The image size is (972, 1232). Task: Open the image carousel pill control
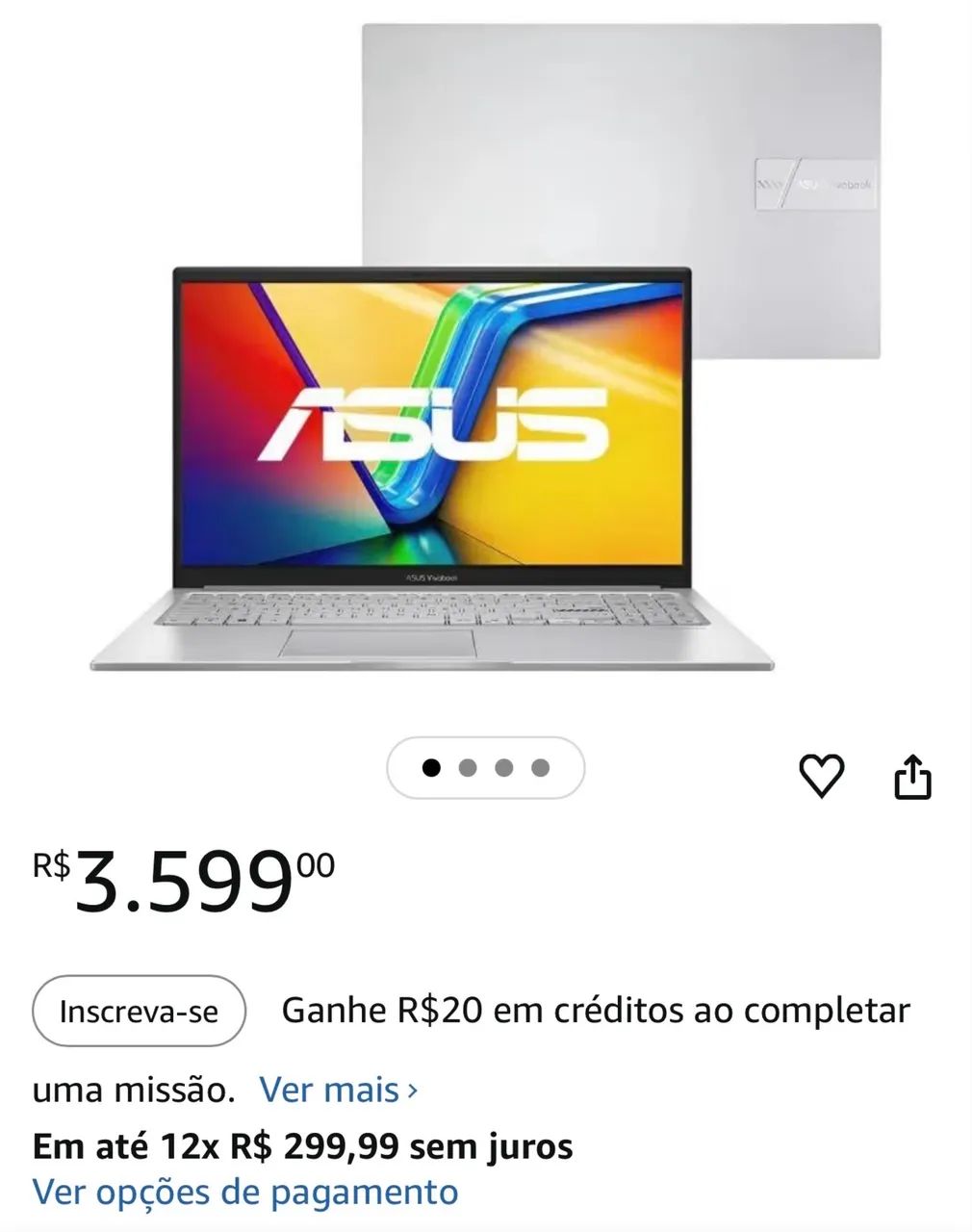(485, 767)
